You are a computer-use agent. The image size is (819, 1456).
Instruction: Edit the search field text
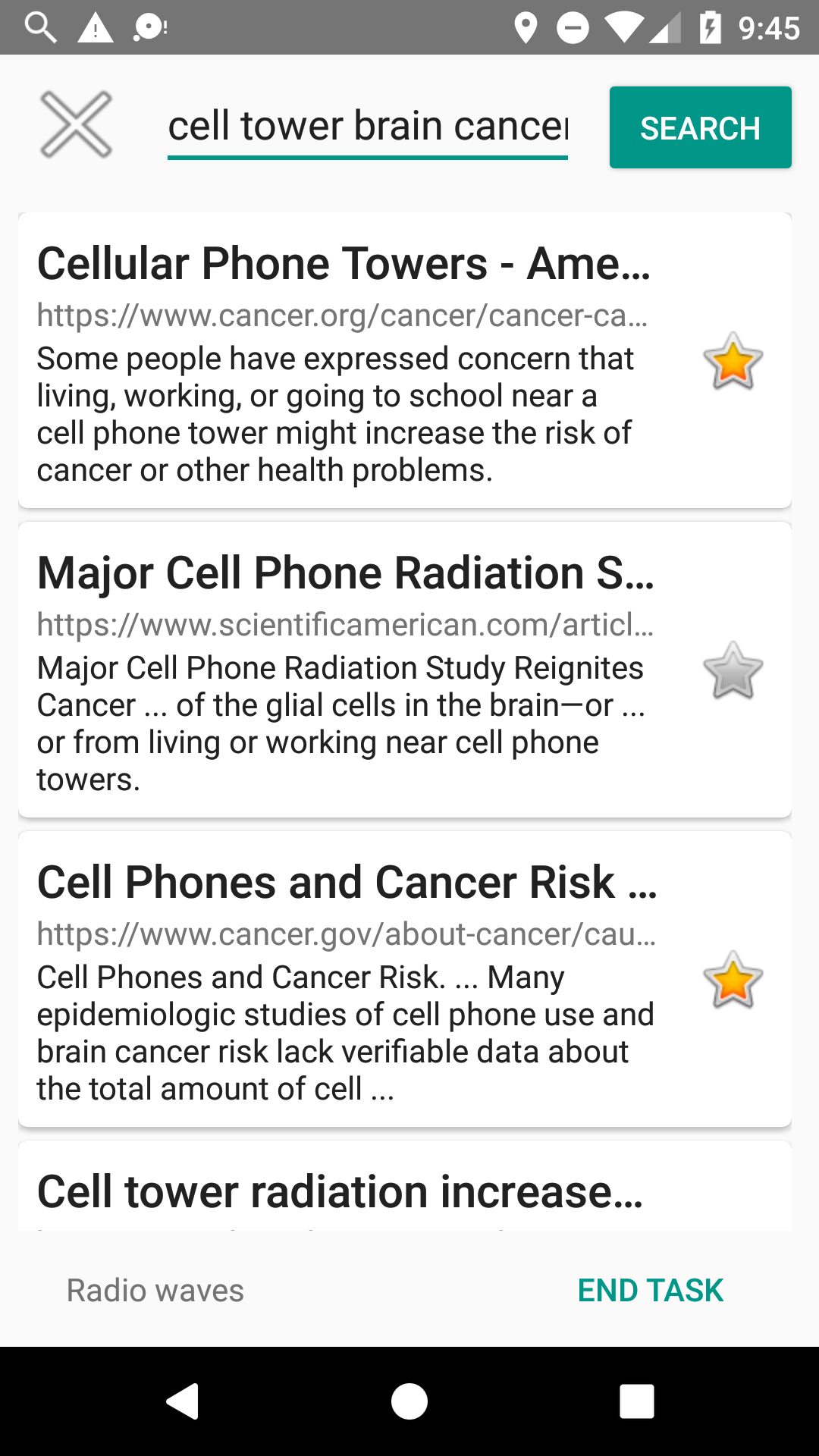(367, 126)
